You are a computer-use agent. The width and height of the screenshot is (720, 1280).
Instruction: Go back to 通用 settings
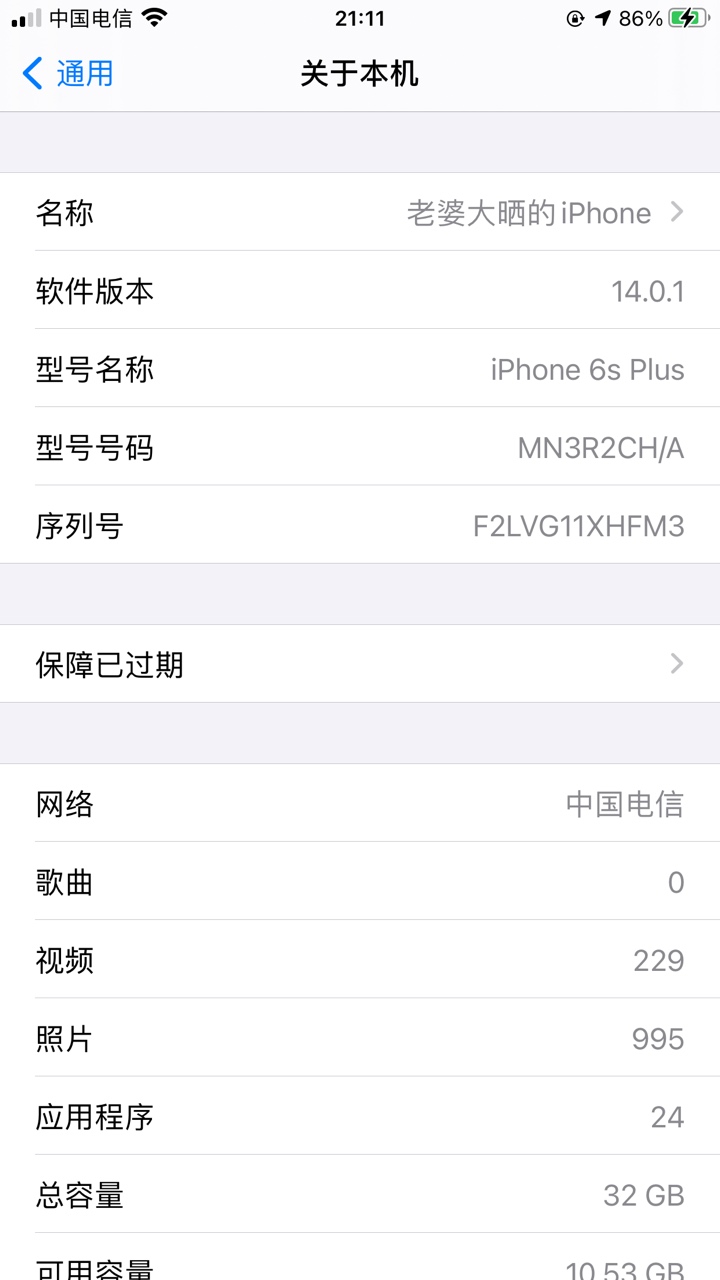[68, 74]
